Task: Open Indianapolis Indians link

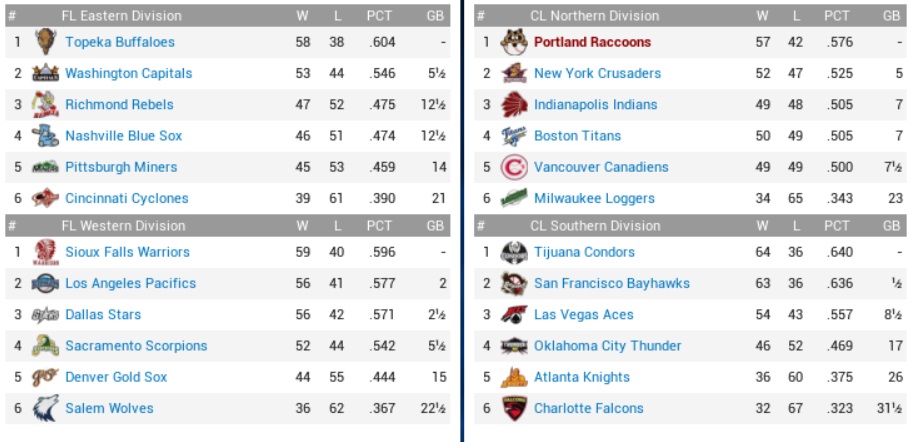Action: 595,104
